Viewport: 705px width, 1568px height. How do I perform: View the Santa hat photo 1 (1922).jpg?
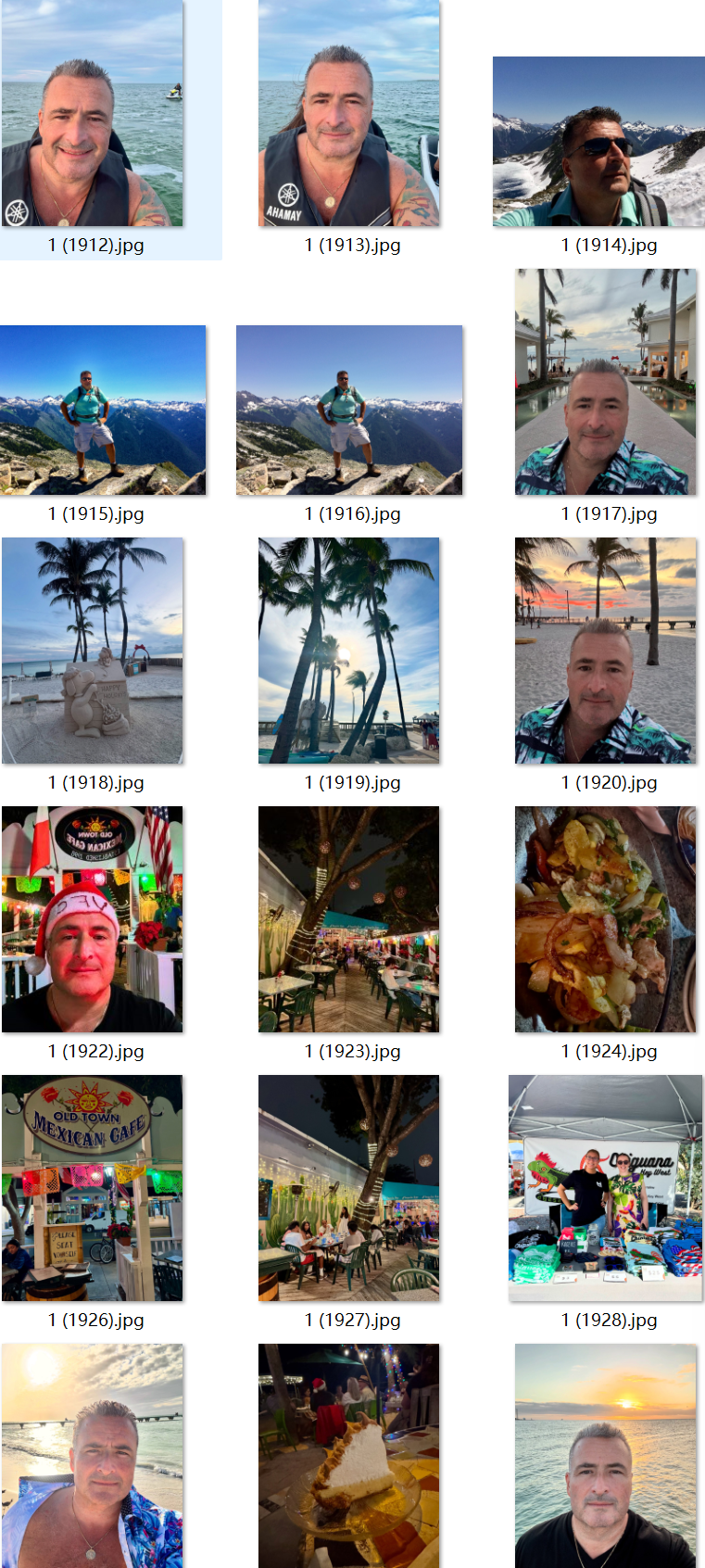pyautogui.click(x=93, y=919)
